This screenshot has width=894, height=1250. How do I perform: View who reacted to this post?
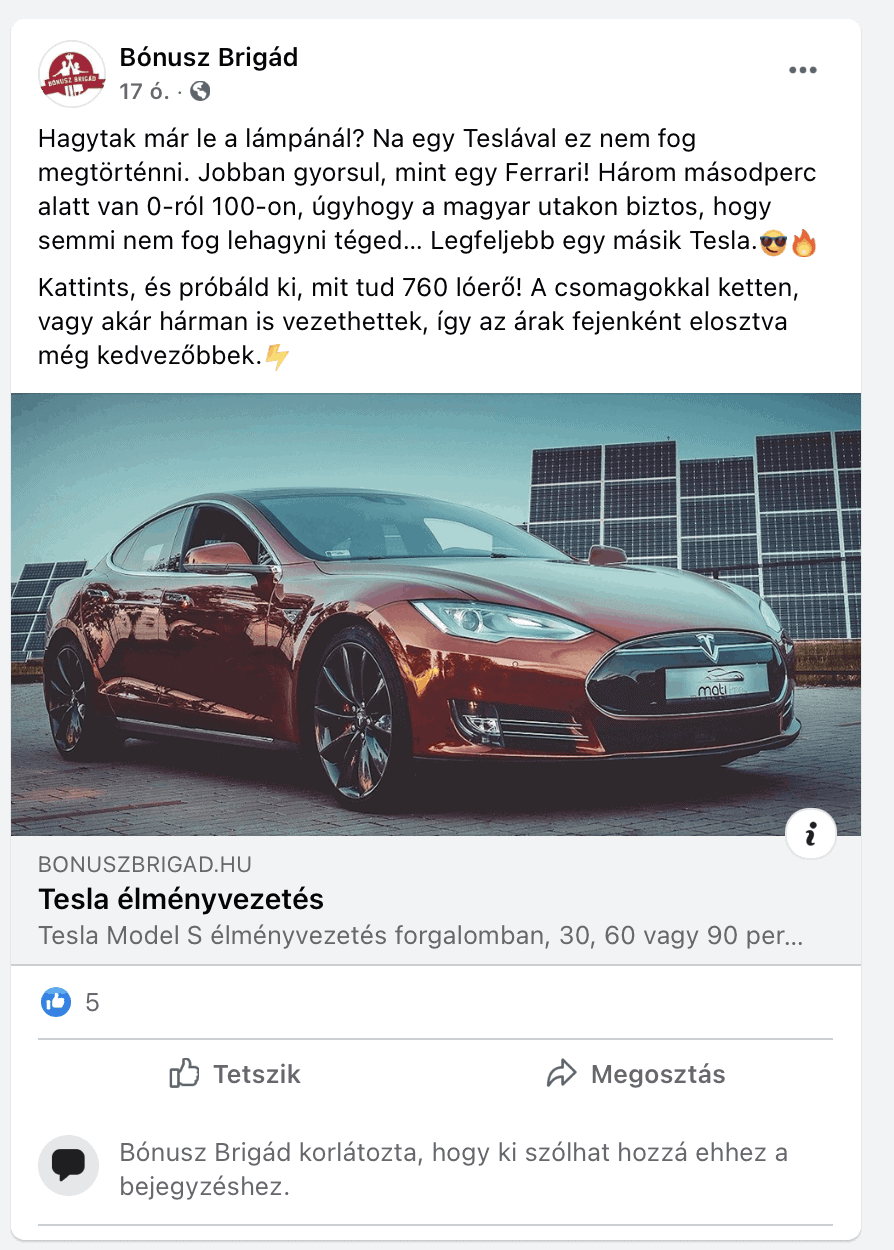pos(70,1002)
